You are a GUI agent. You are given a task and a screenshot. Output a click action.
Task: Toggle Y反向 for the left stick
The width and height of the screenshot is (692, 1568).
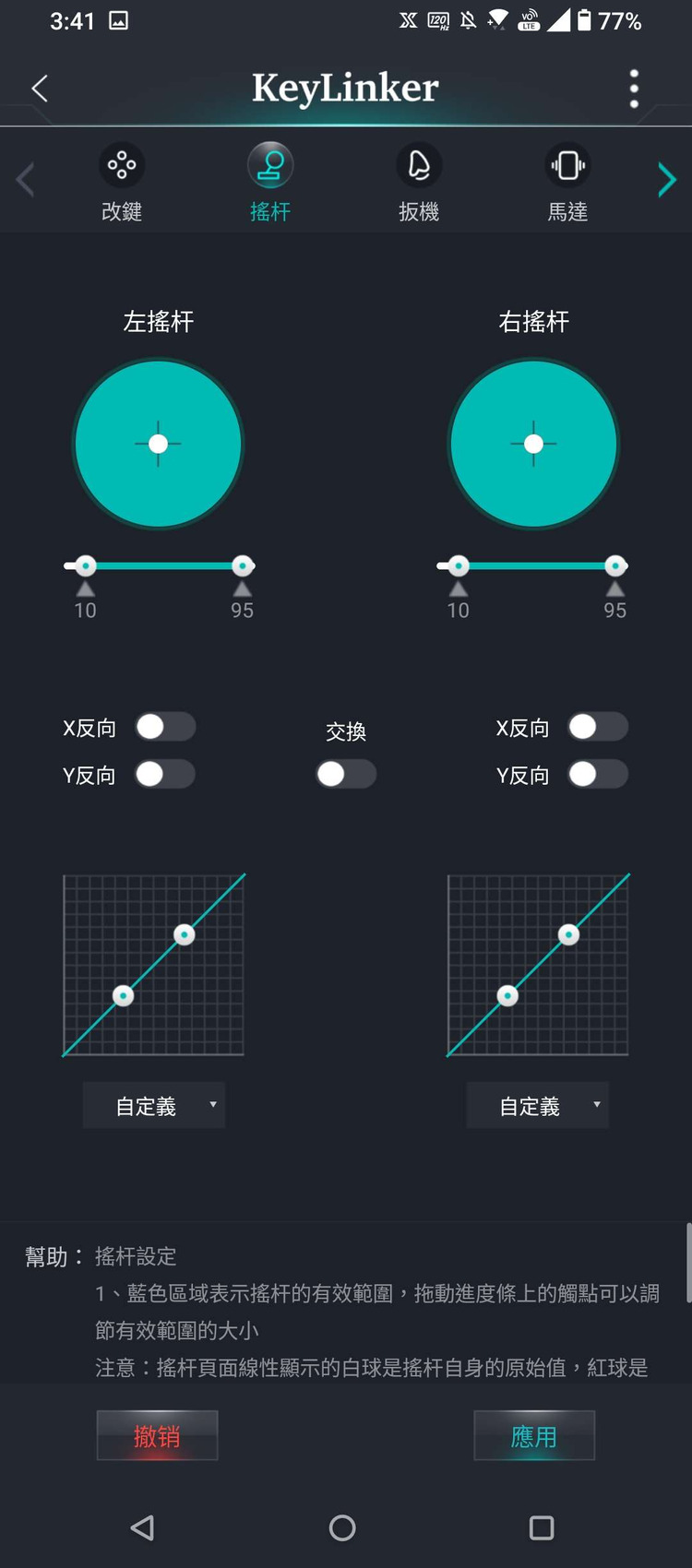click(x=165, y=774)
